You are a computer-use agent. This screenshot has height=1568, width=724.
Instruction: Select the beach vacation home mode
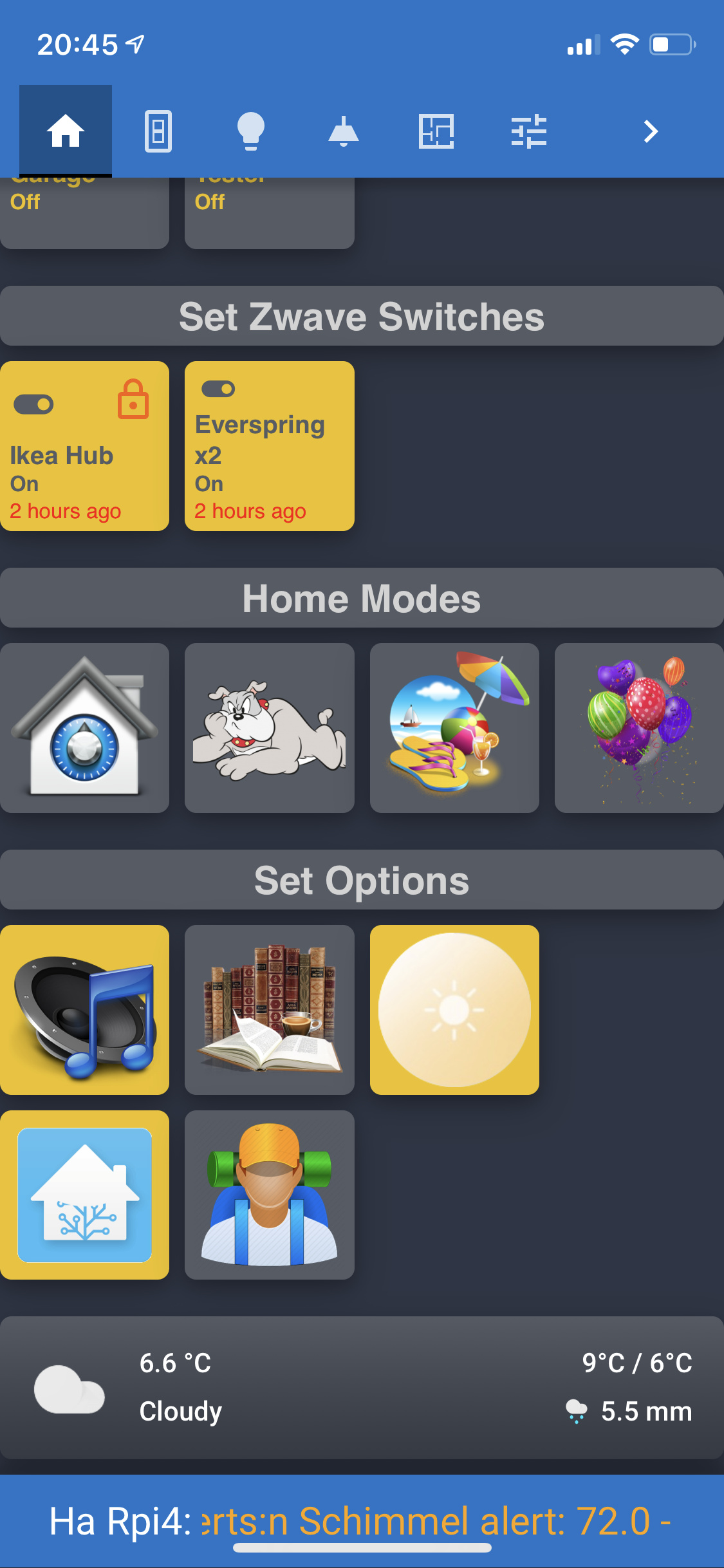click(454, 728)
